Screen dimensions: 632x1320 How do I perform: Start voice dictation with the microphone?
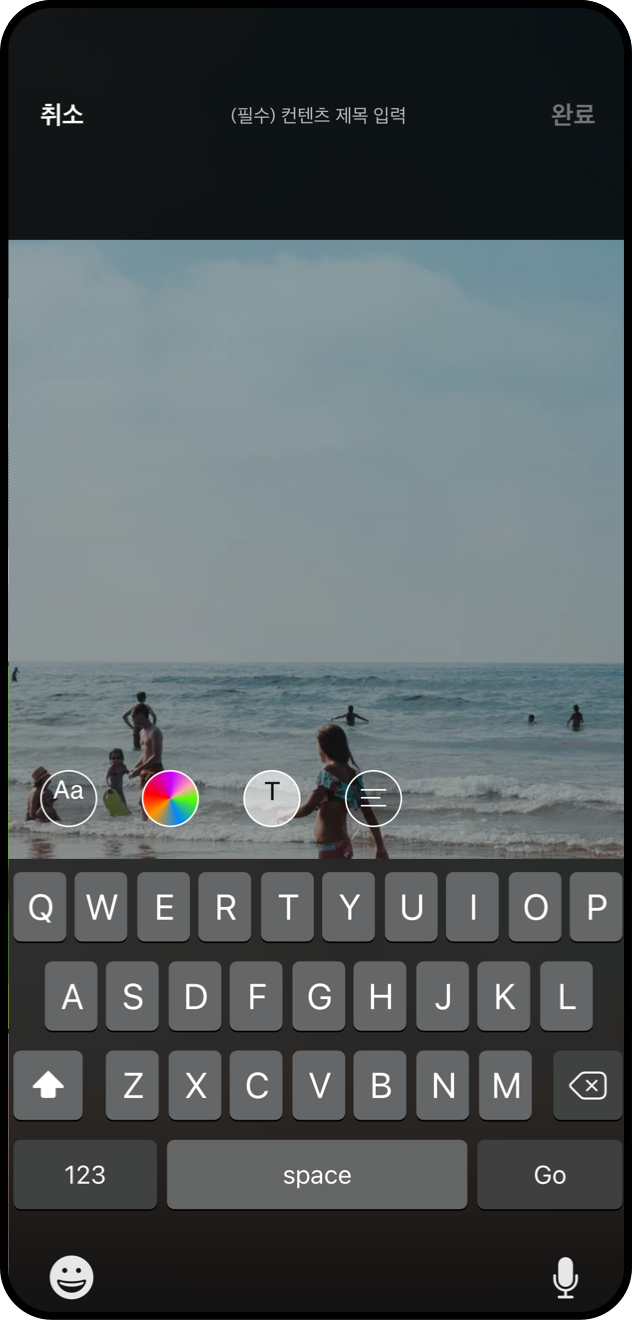pos(565,1277)
